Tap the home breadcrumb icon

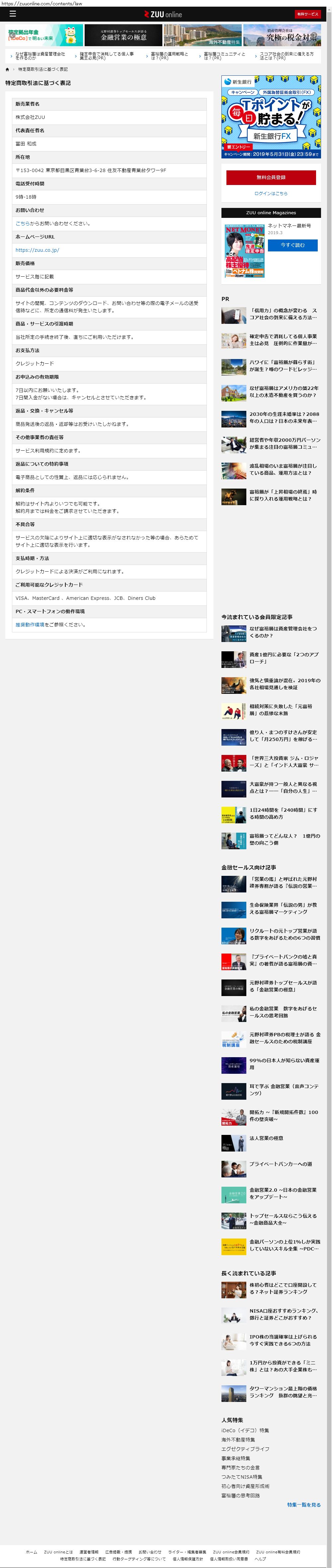point(7,69)
